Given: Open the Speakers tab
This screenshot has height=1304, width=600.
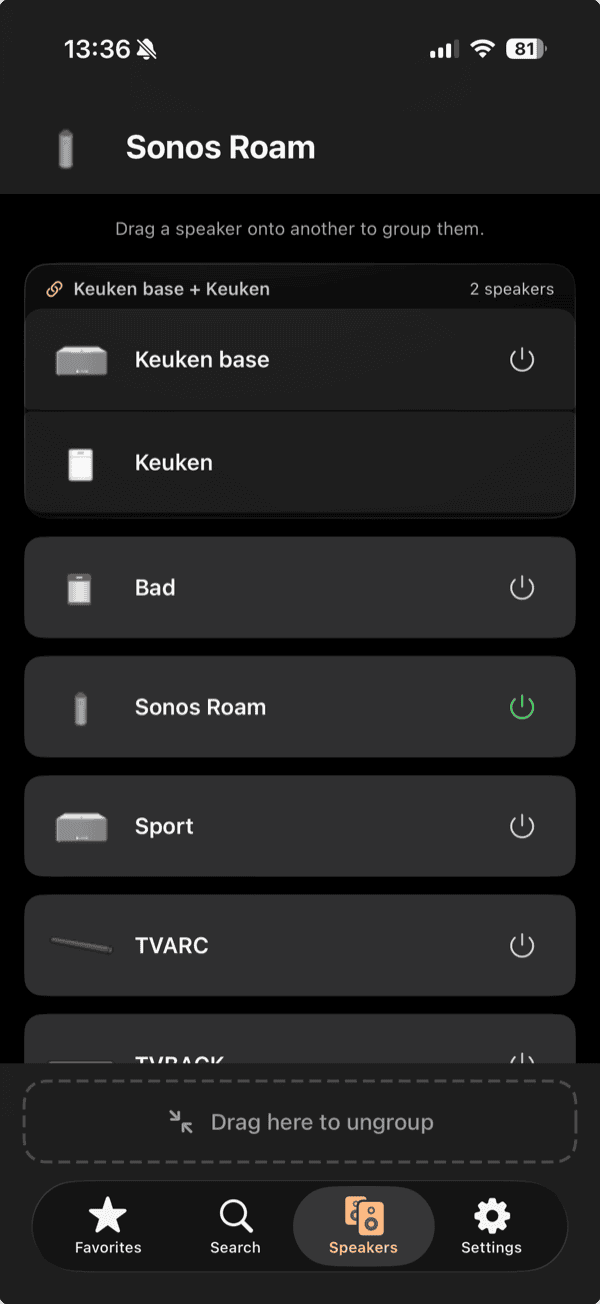Looking at the screenshot, I should point(363,1227).
